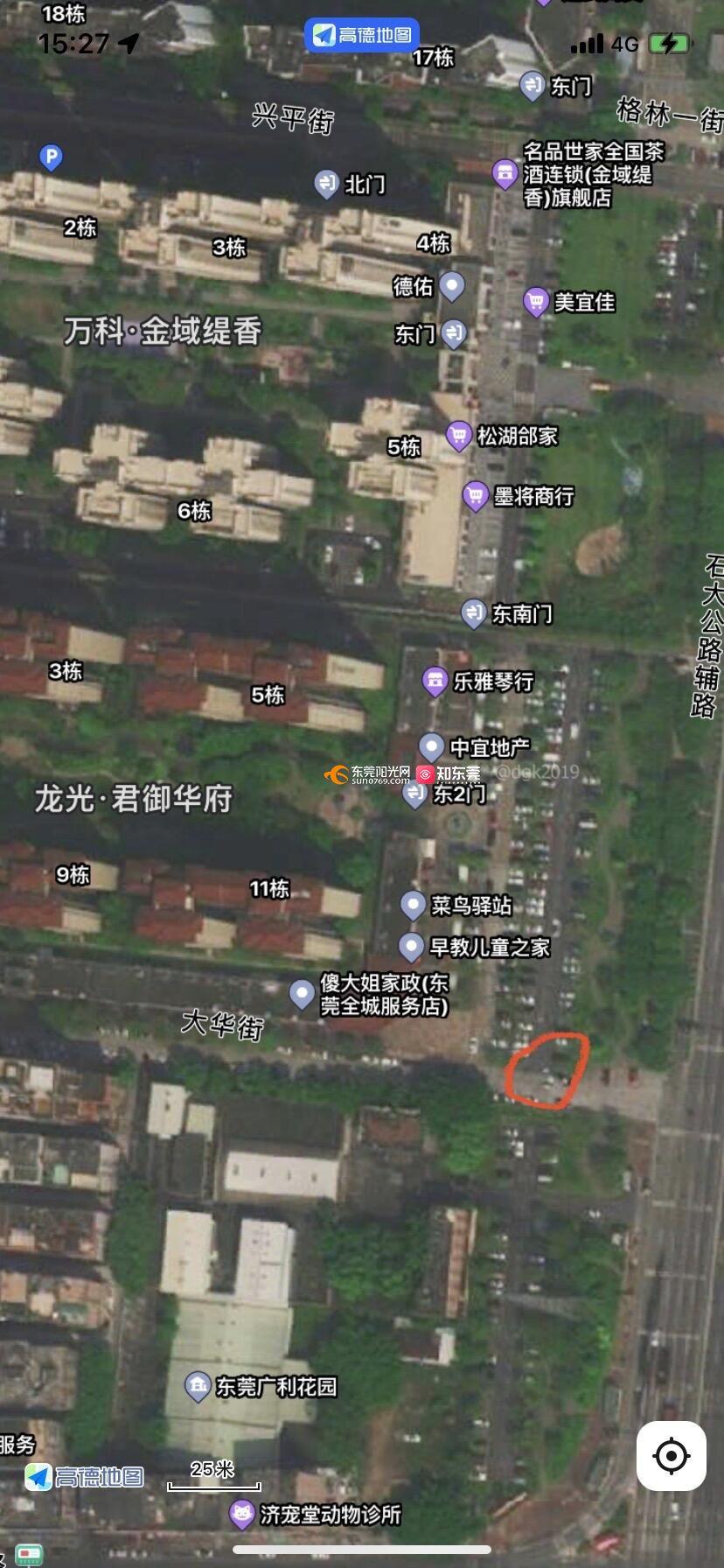Tap the 高德地图 return pill at top
The width and height of the screenshot is (724, 1568).
(362, 35)
